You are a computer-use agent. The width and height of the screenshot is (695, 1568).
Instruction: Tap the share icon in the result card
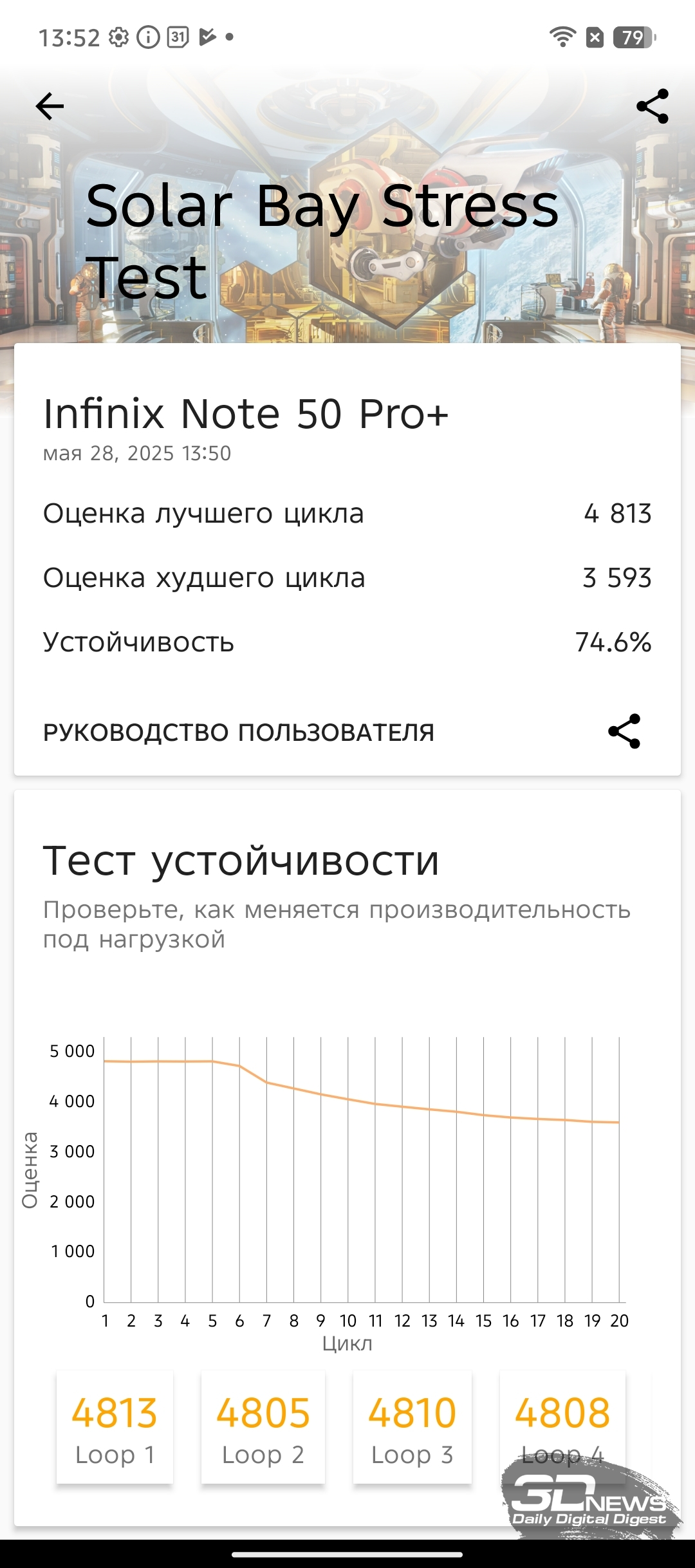pos(624,731)
